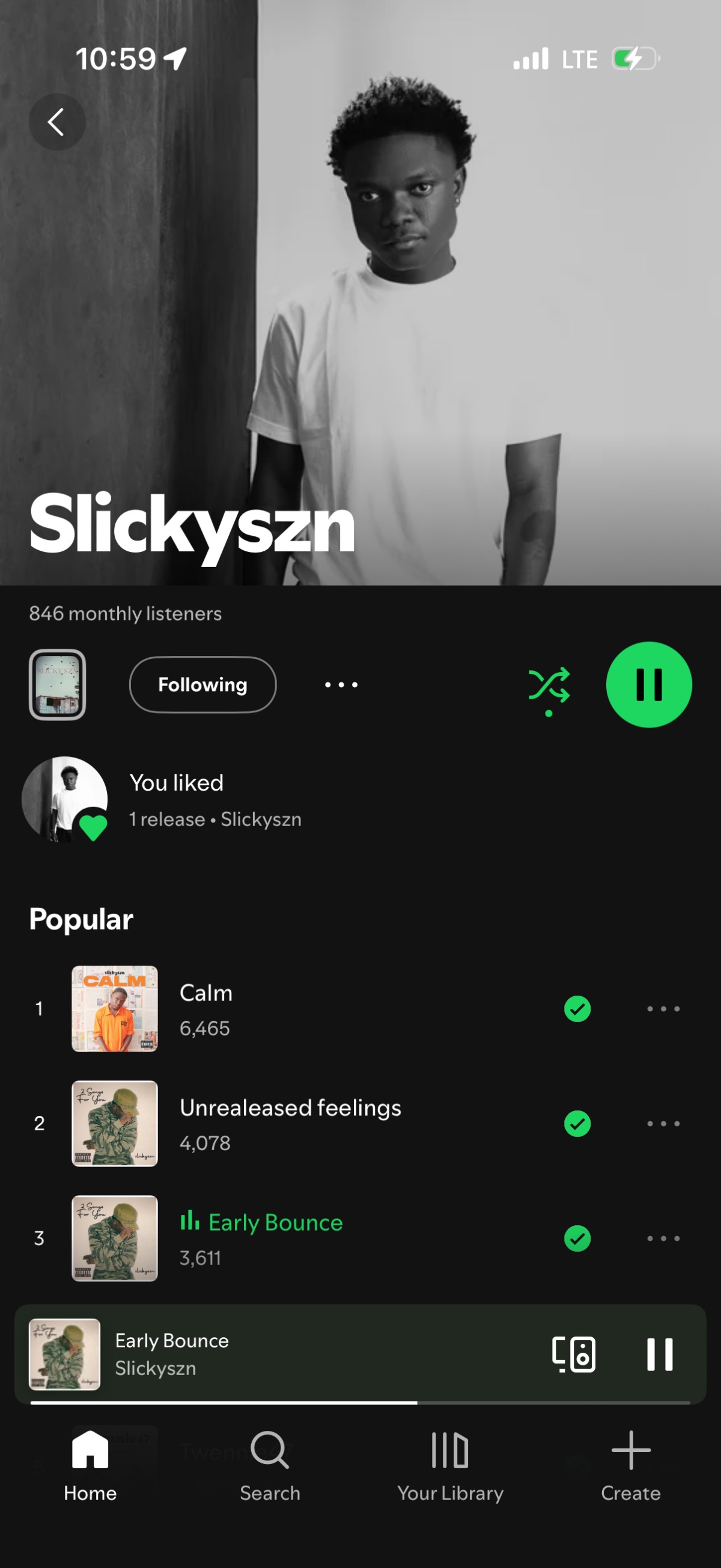
Task: Pause playback with the large green button
Action: click(x=648, y=685)
